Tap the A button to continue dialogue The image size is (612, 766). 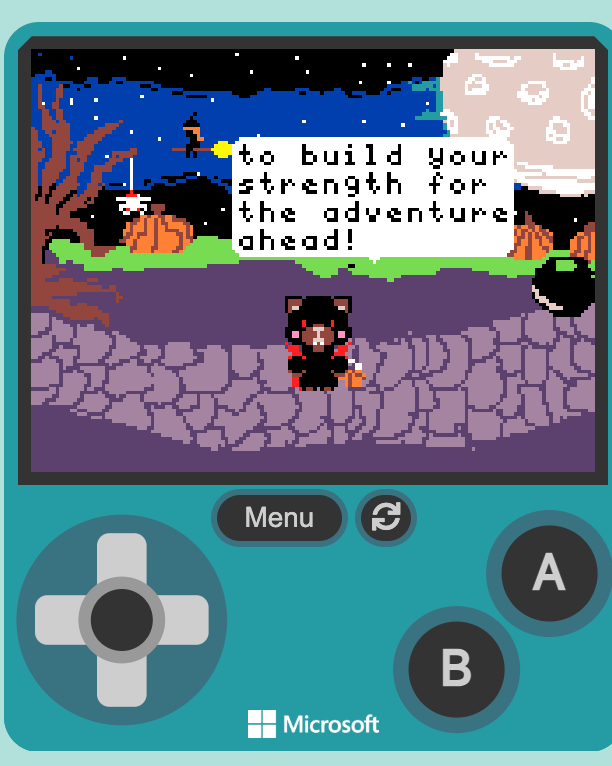pyautogui.click(x=549, y=573)
